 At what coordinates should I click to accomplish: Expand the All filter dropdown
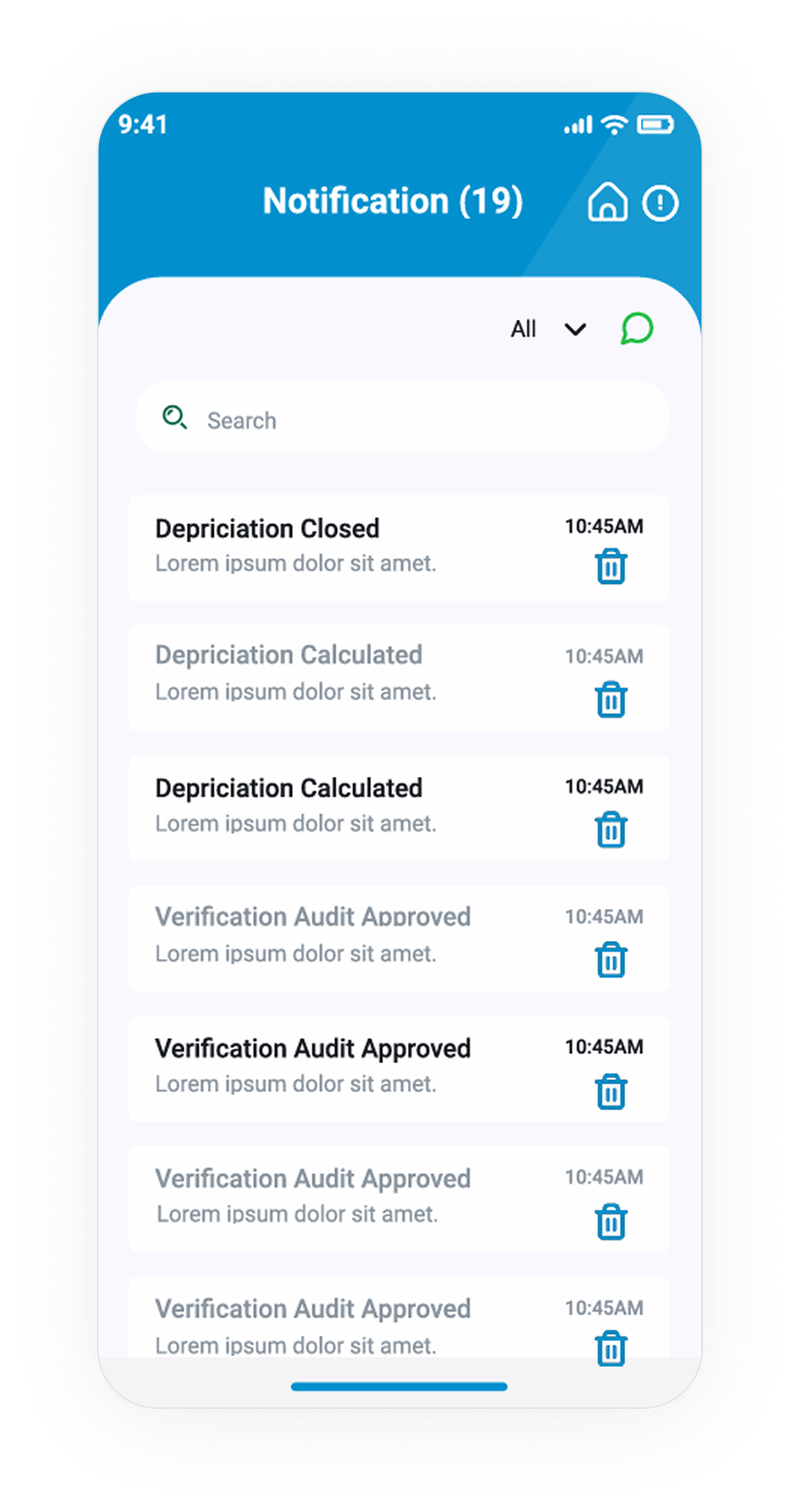pyautogui.click(x=548, y=329)
